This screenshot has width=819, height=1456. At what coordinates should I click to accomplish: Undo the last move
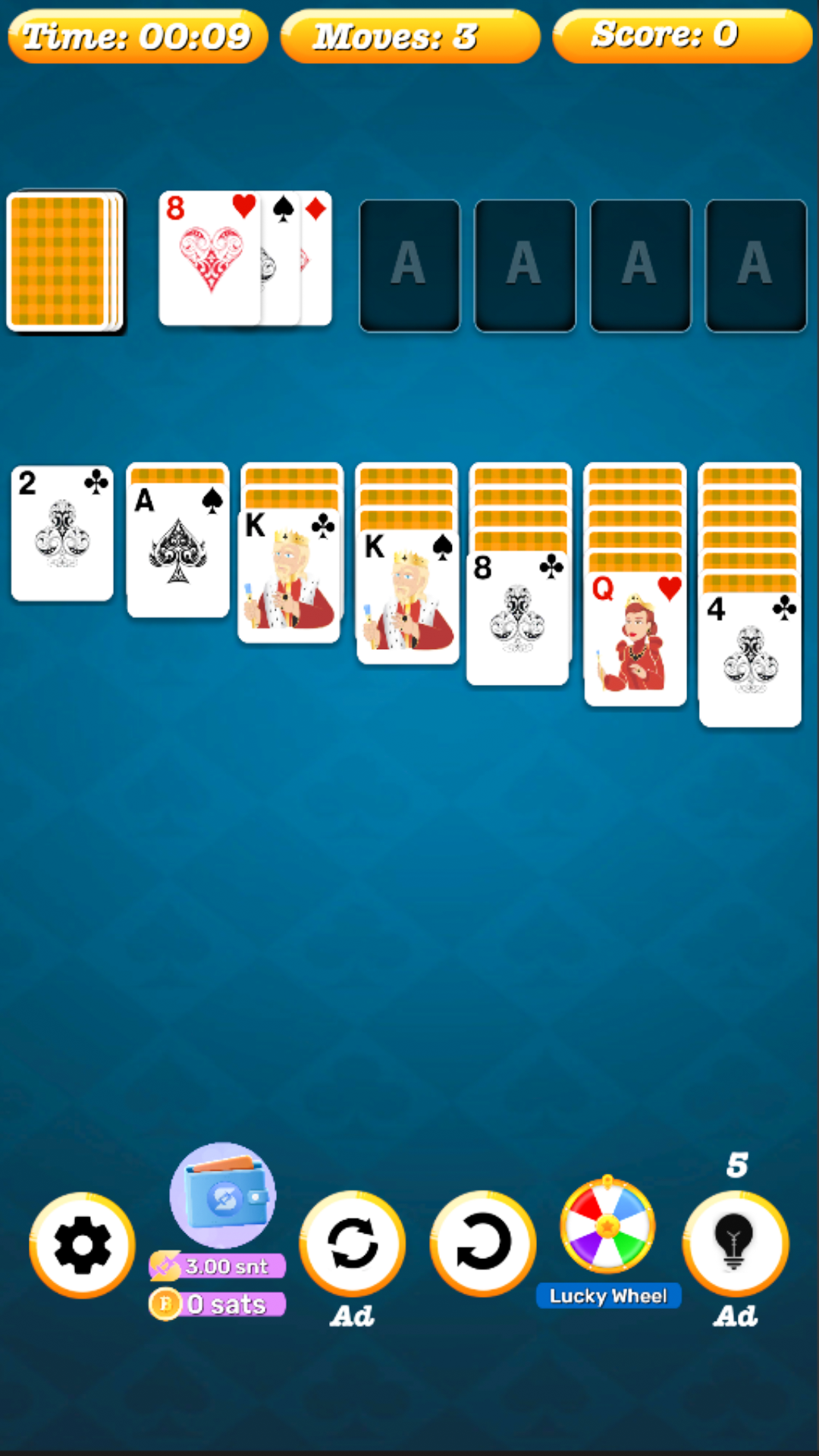(x=483, y=1244)
